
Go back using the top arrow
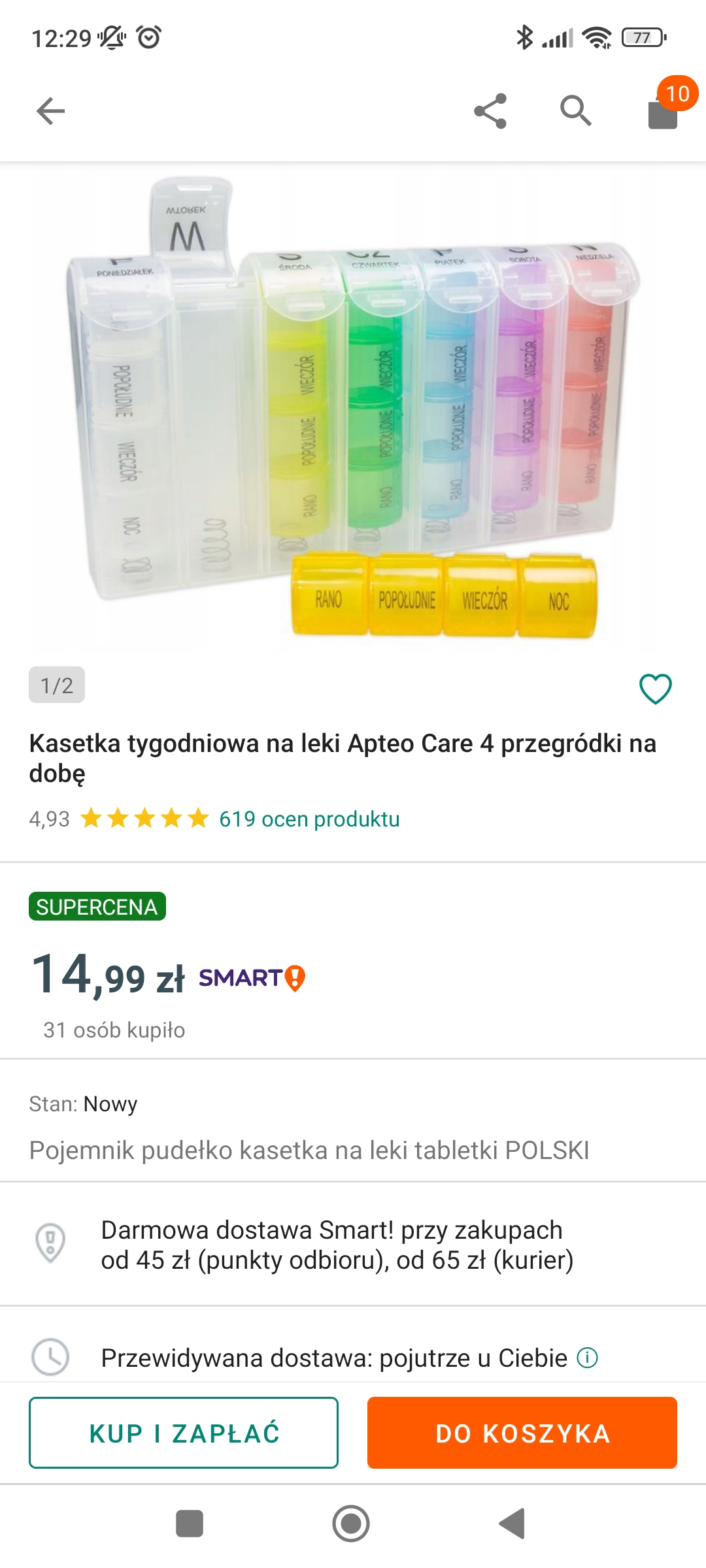coord(50,111)
